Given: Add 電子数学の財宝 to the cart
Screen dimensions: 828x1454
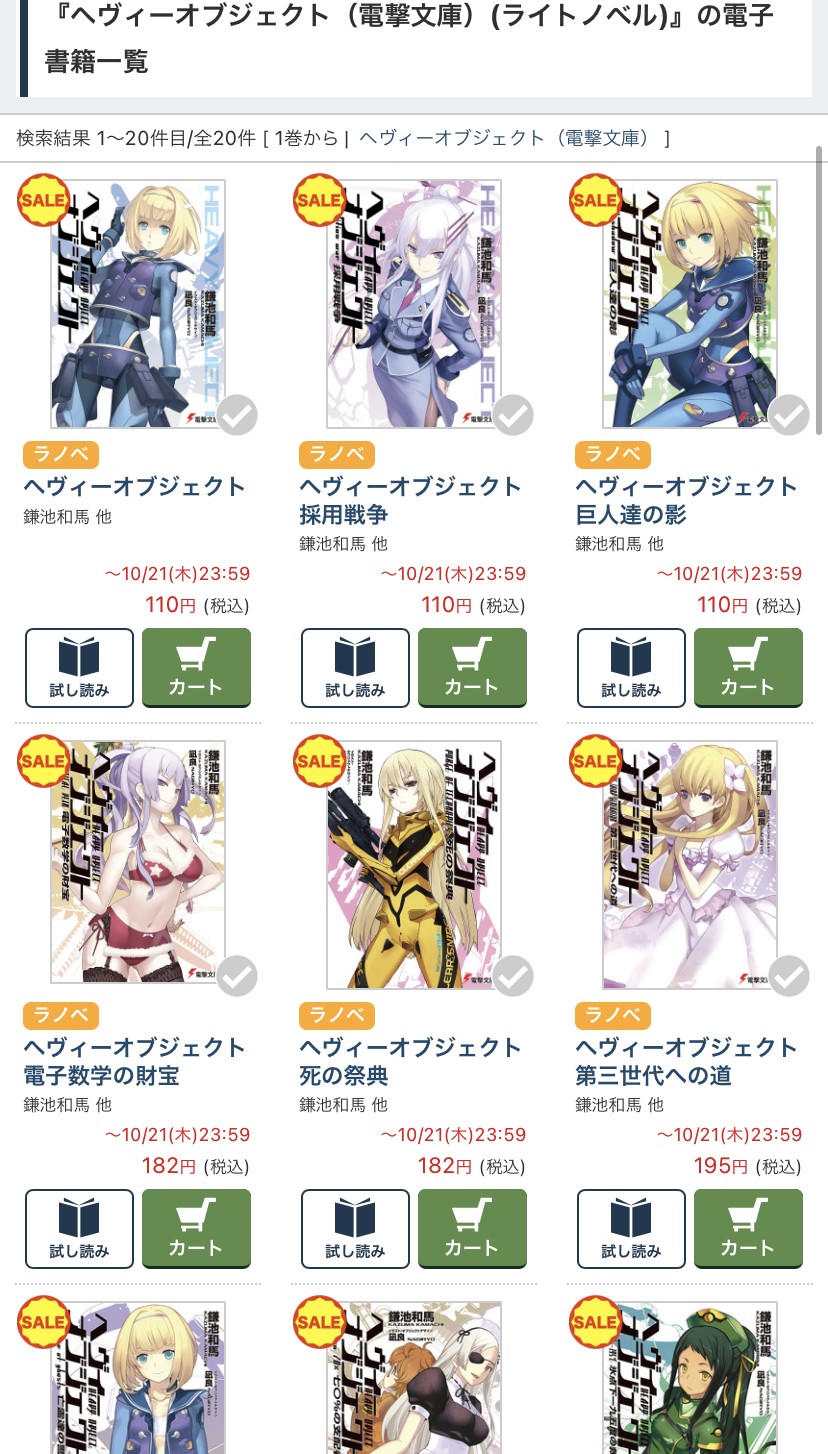Looking at the screenshot, I should pos(196,1228).
